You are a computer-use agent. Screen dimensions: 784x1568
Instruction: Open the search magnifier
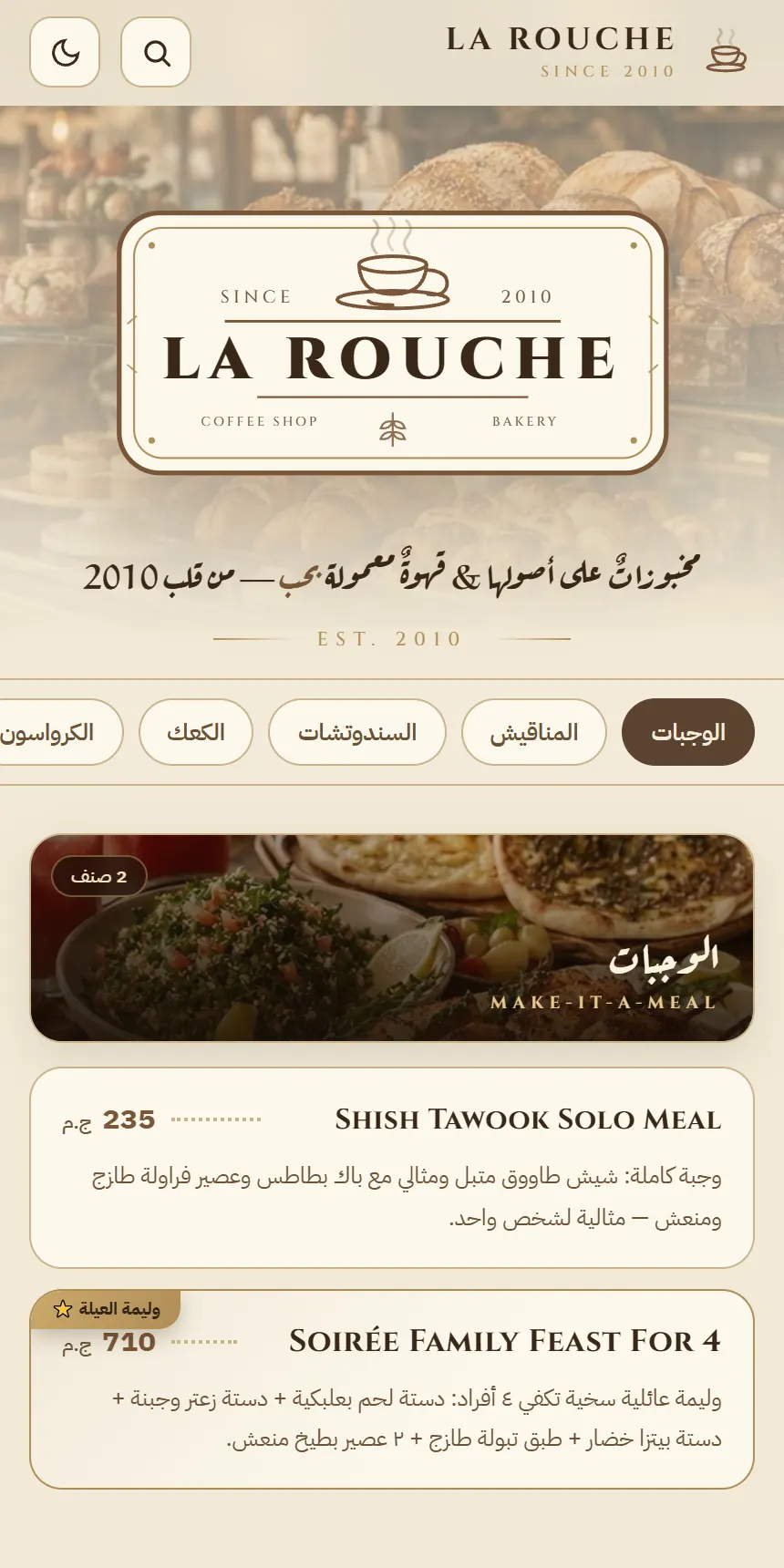(x=156, y=52)
